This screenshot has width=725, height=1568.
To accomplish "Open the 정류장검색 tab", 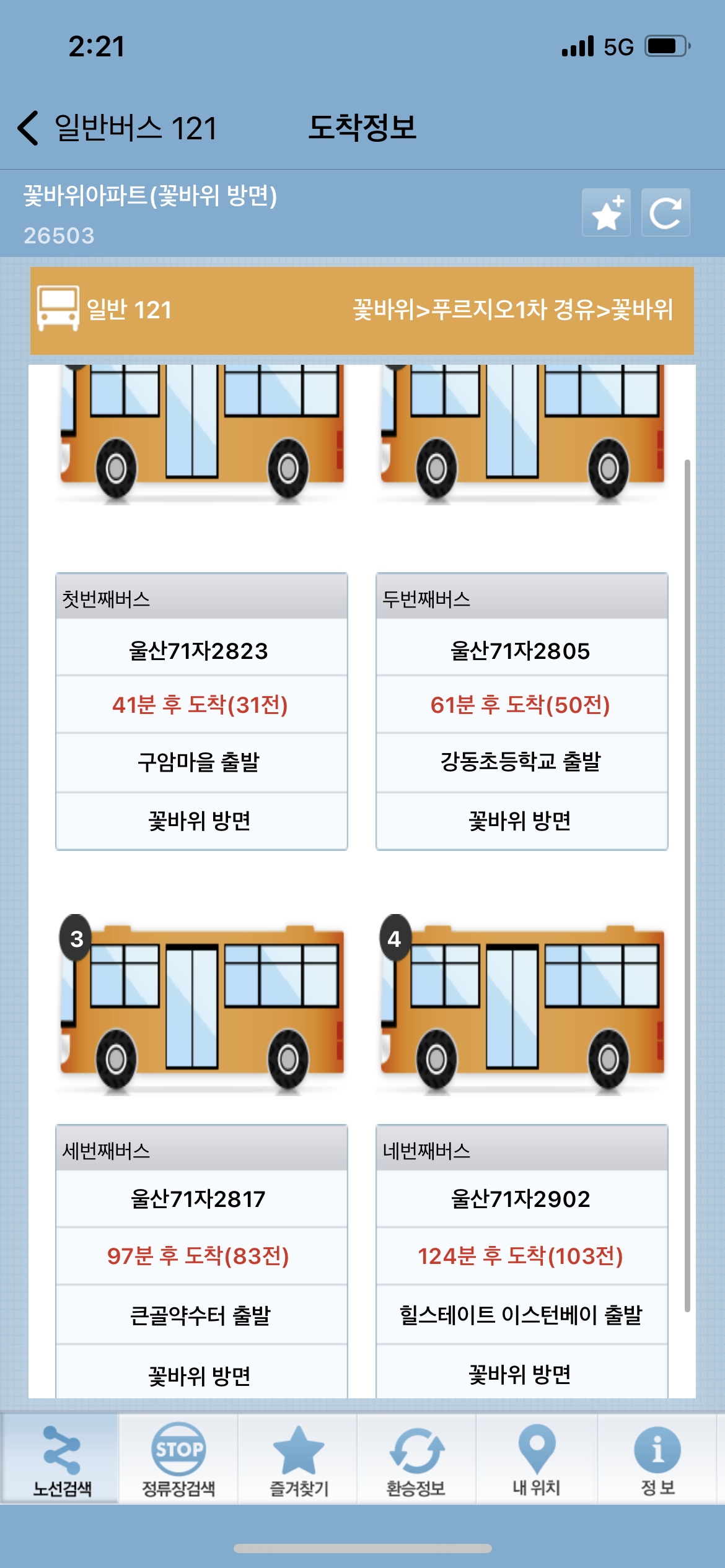I will (178, 1460).
